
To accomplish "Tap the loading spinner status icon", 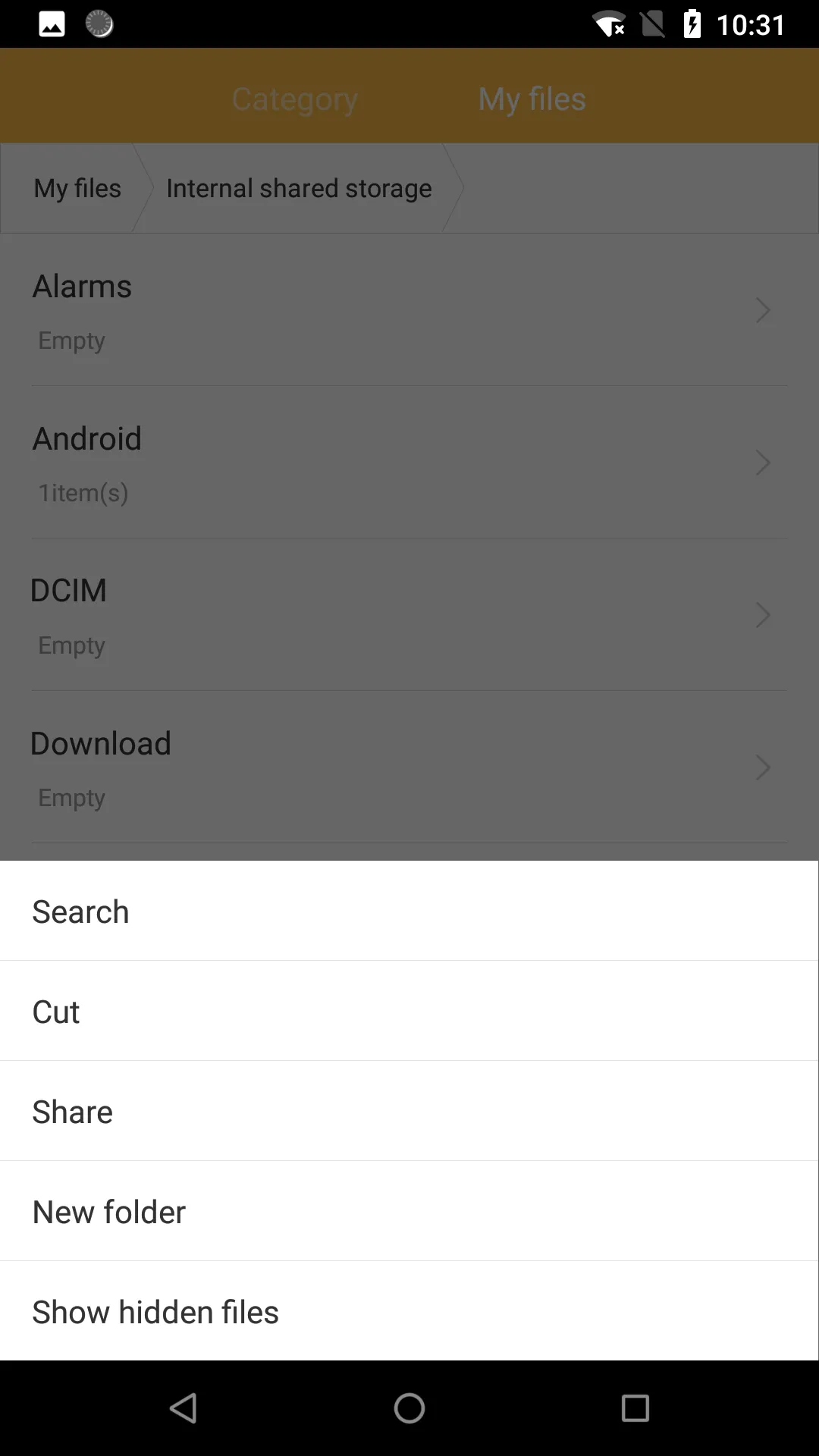I will click(x=99, y=25).
